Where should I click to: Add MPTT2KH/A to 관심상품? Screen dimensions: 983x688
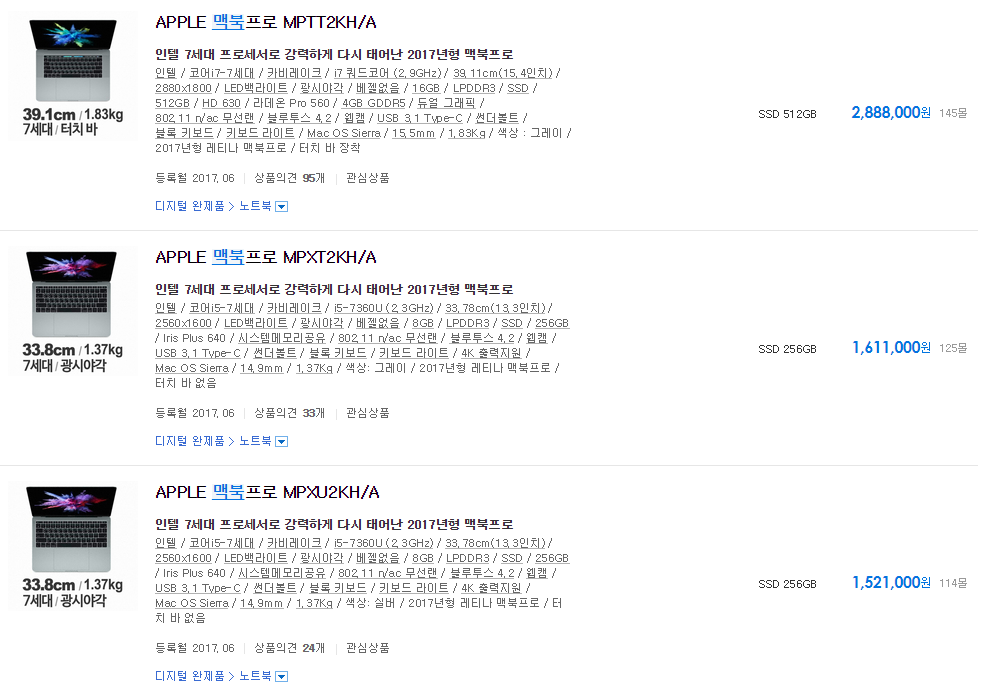(x=367, y=178)
